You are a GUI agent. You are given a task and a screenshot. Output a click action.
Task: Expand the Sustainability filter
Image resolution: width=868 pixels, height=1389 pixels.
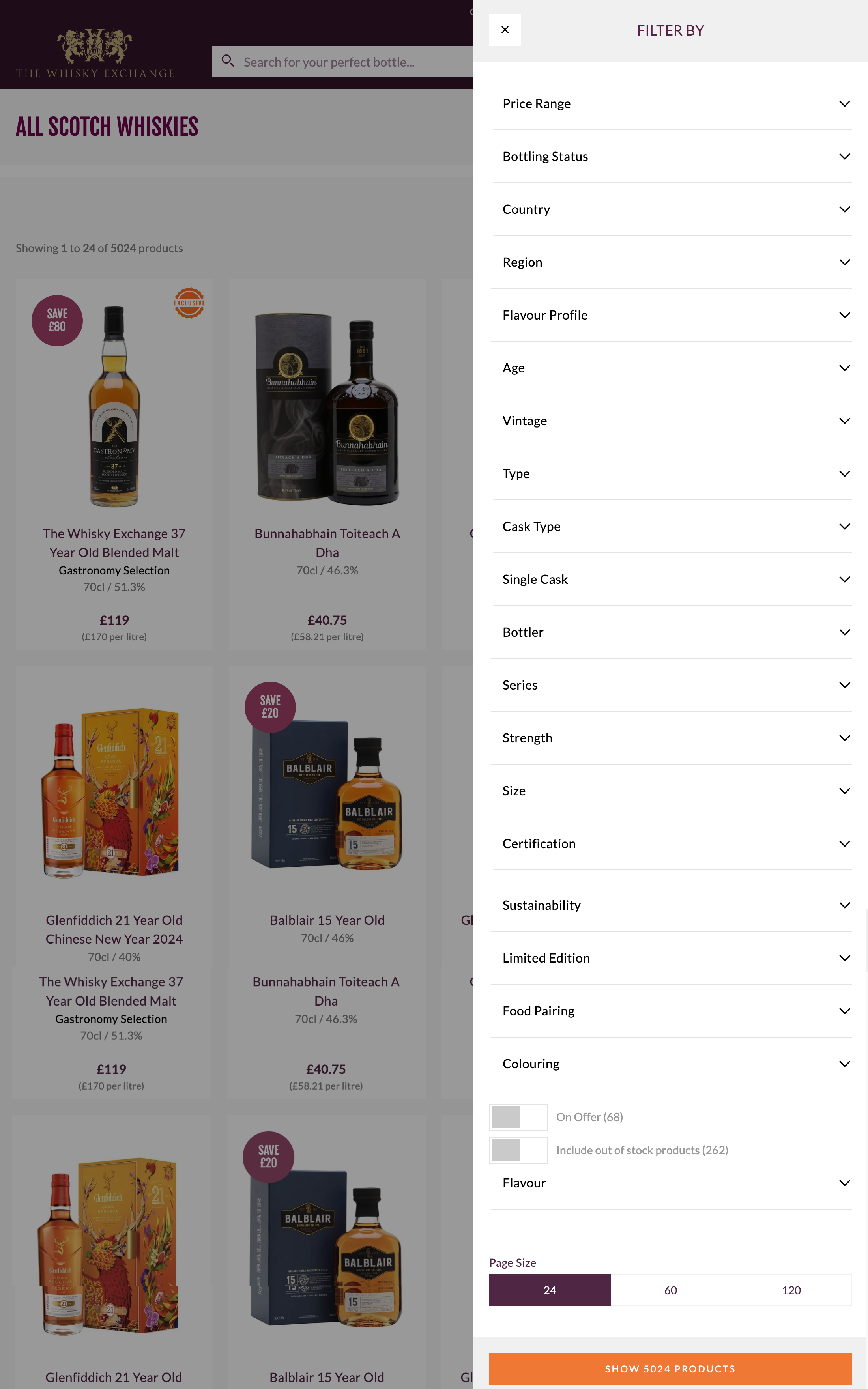(x=670, y=905)
